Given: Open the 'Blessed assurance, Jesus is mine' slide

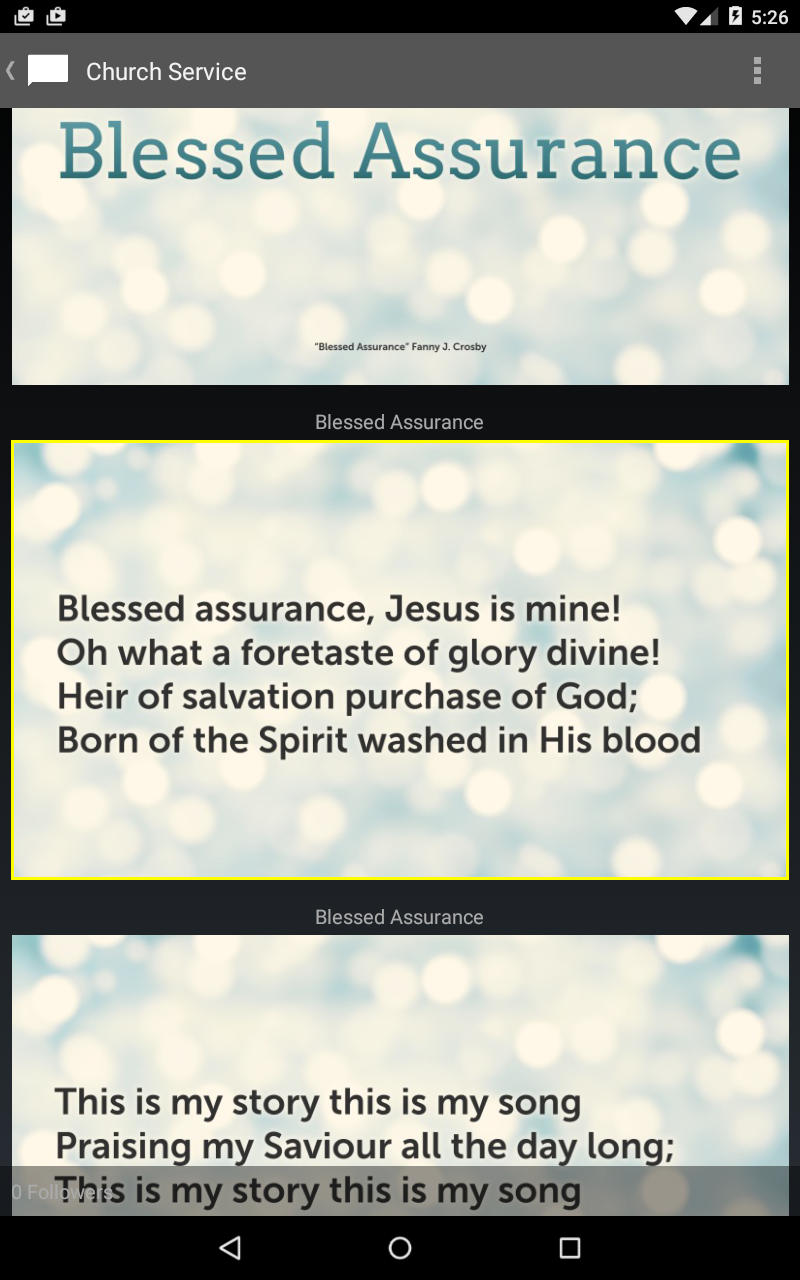Looking at the screenshot, I should point(400,660).
